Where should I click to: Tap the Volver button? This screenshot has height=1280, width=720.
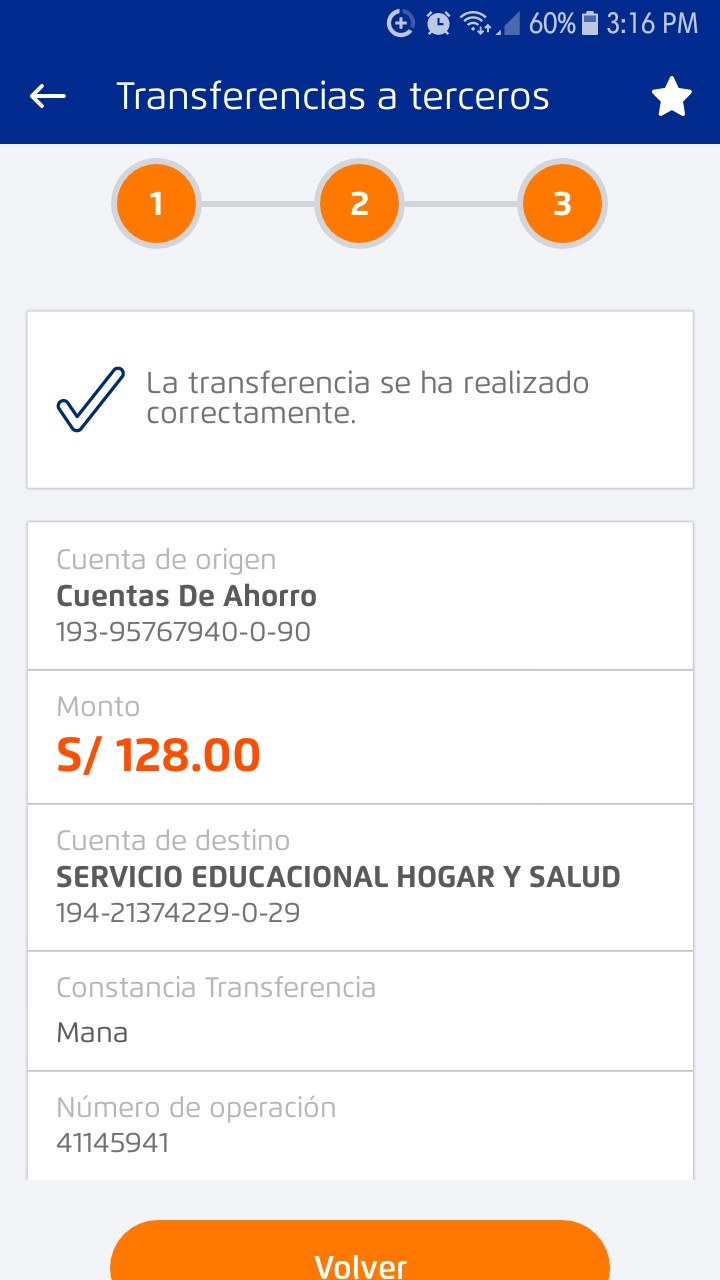click(360, 1255)
